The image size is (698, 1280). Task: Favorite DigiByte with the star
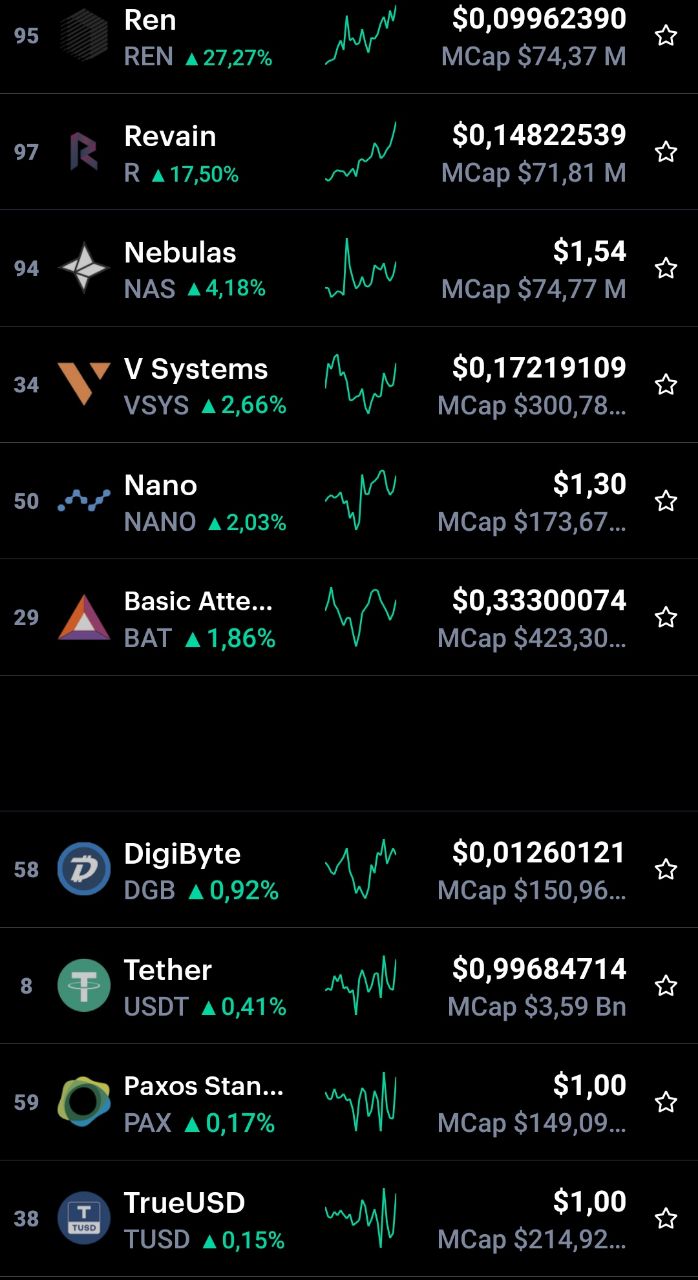click(666, 869)
